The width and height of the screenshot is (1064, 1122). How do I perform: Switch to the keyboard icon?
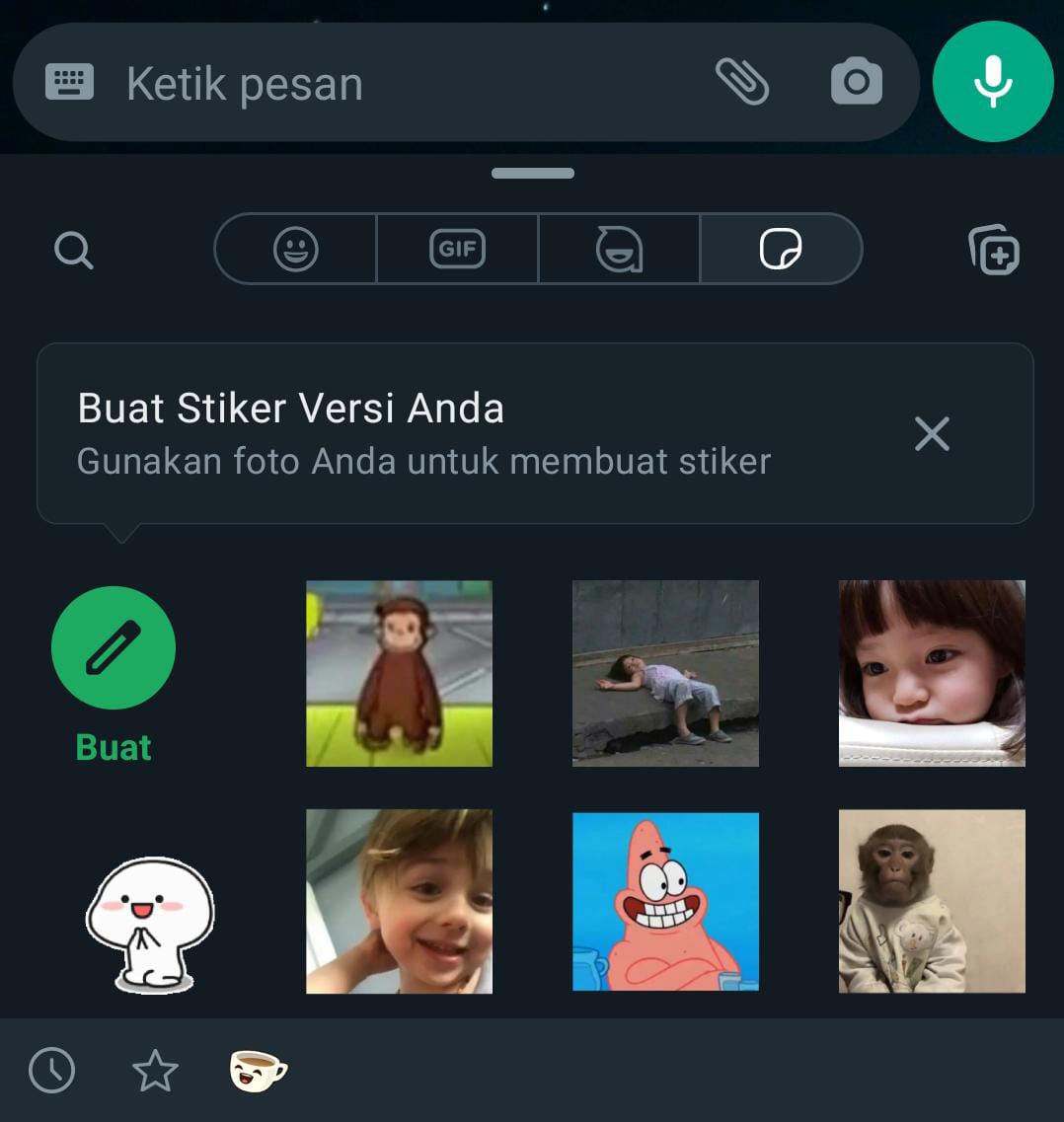(69, 82)
